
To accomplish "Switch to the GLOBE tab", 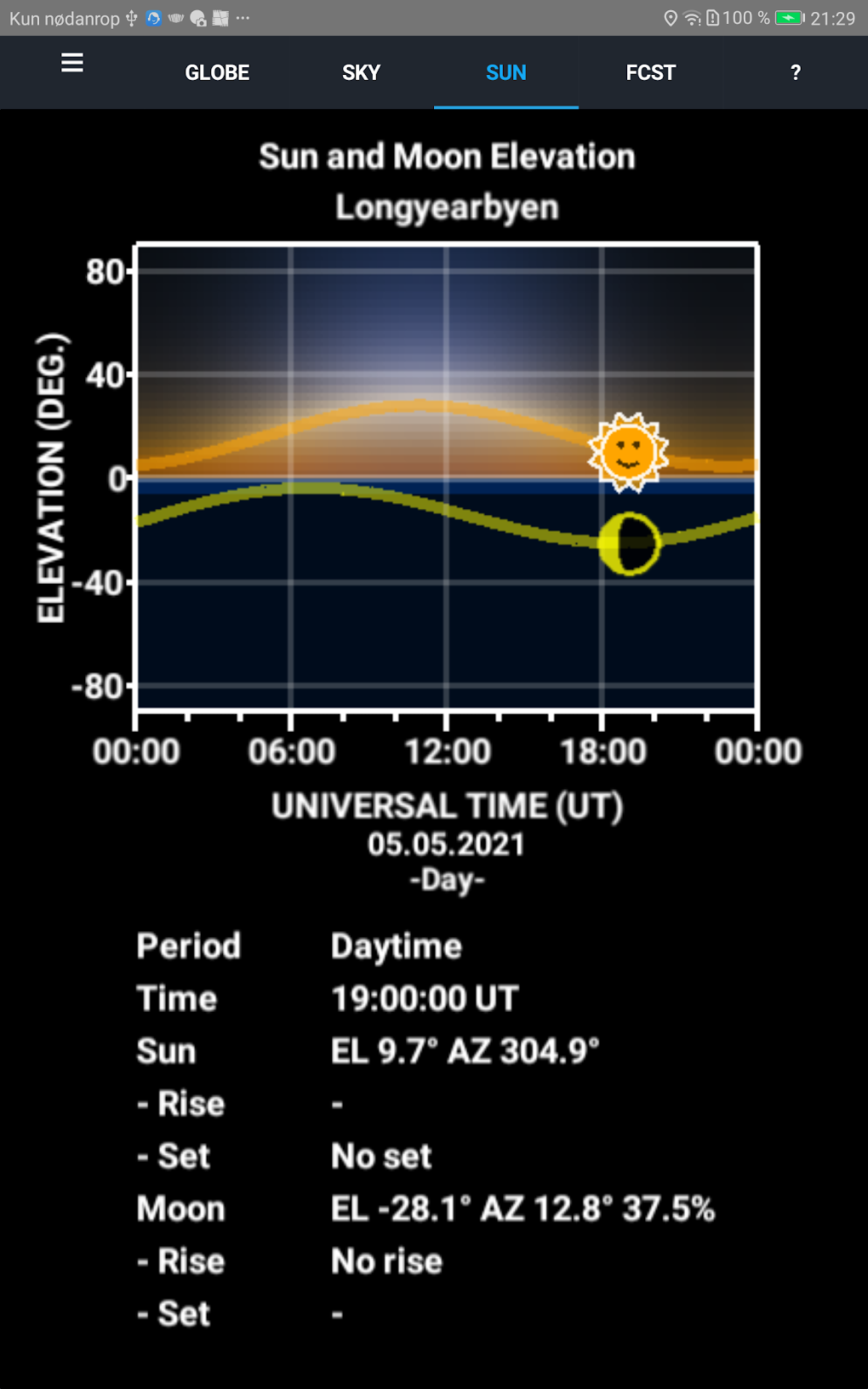I will pos(217,72).
